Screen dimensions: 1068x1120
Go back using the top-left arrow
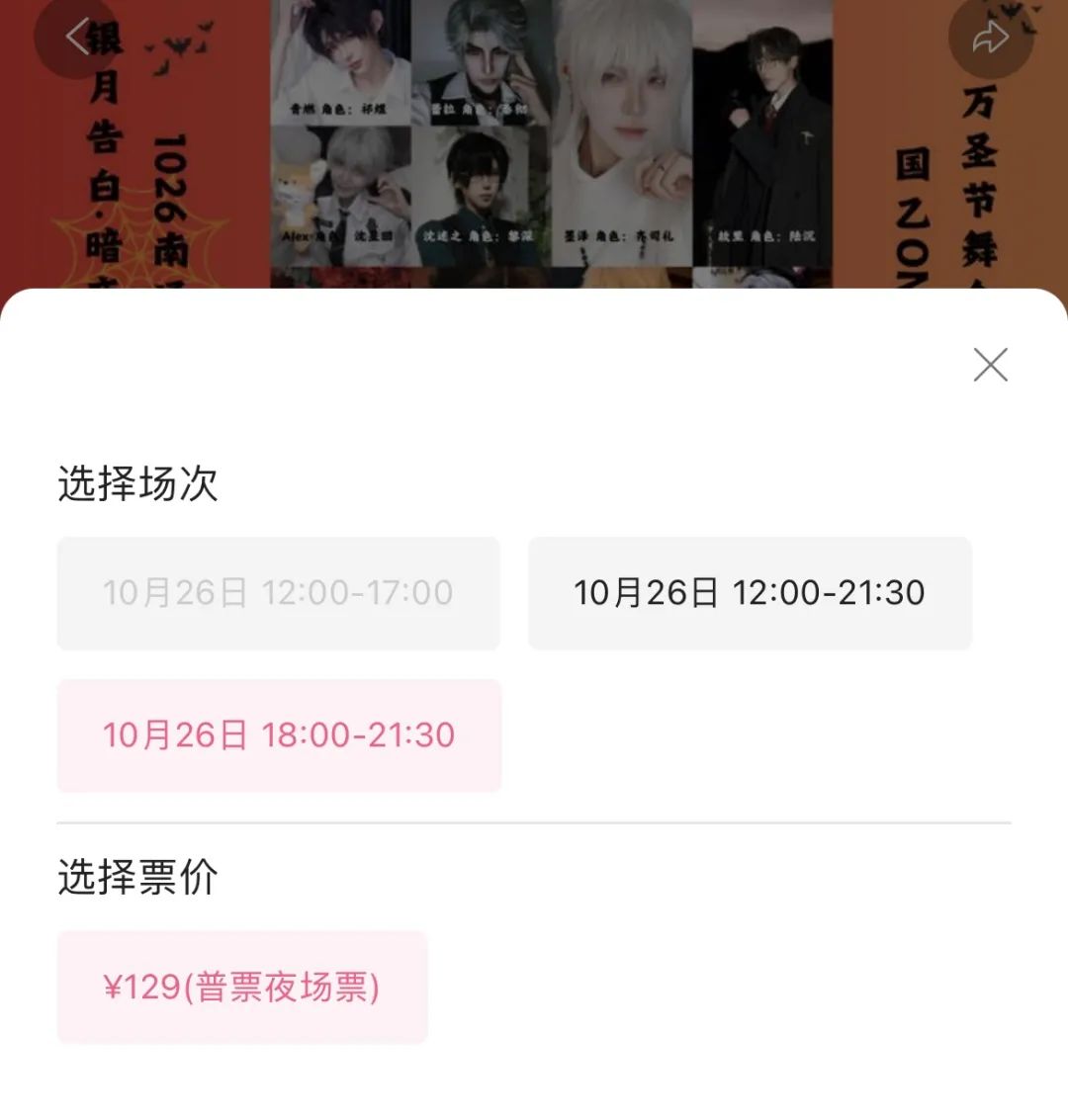tap(77, 38)
